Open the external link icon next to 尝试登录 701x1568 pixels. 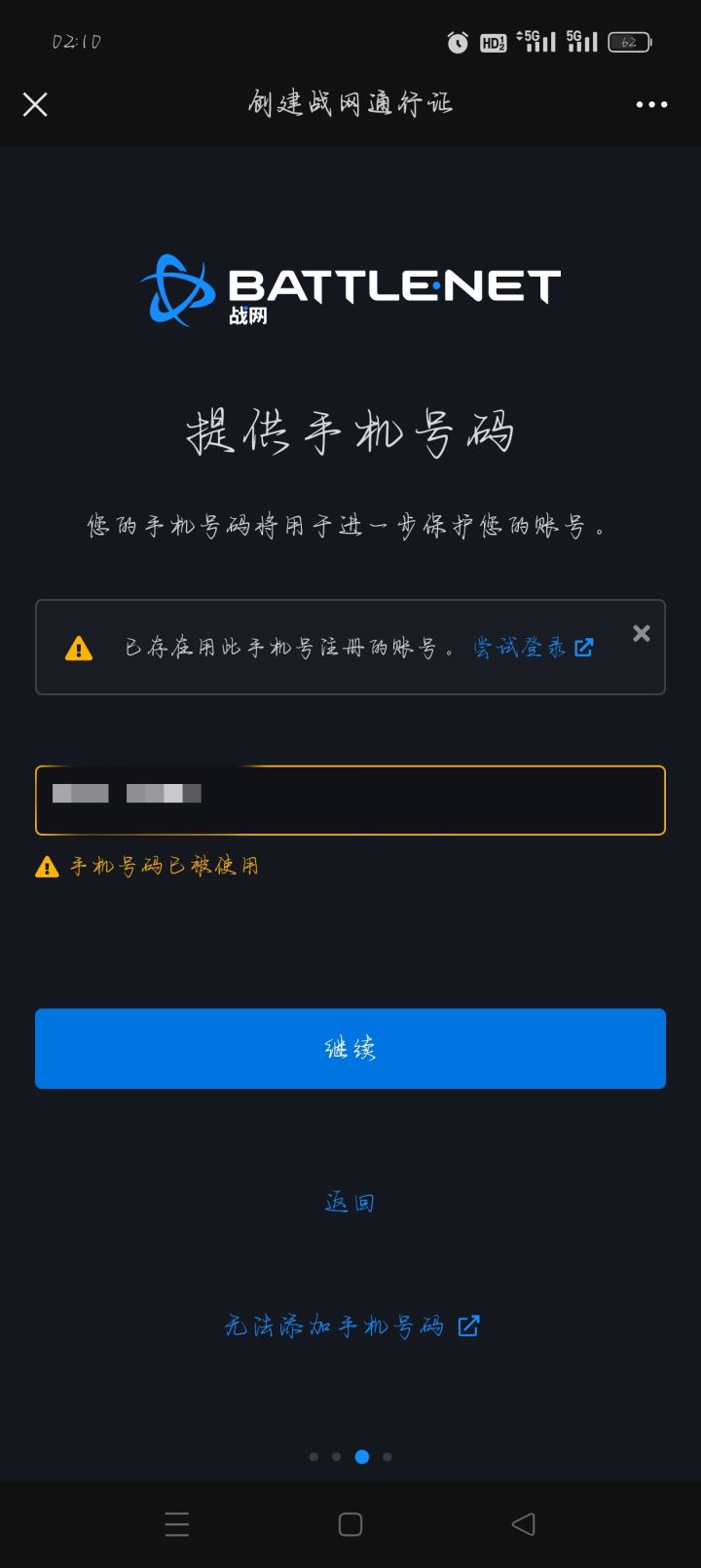click(584, 647)
